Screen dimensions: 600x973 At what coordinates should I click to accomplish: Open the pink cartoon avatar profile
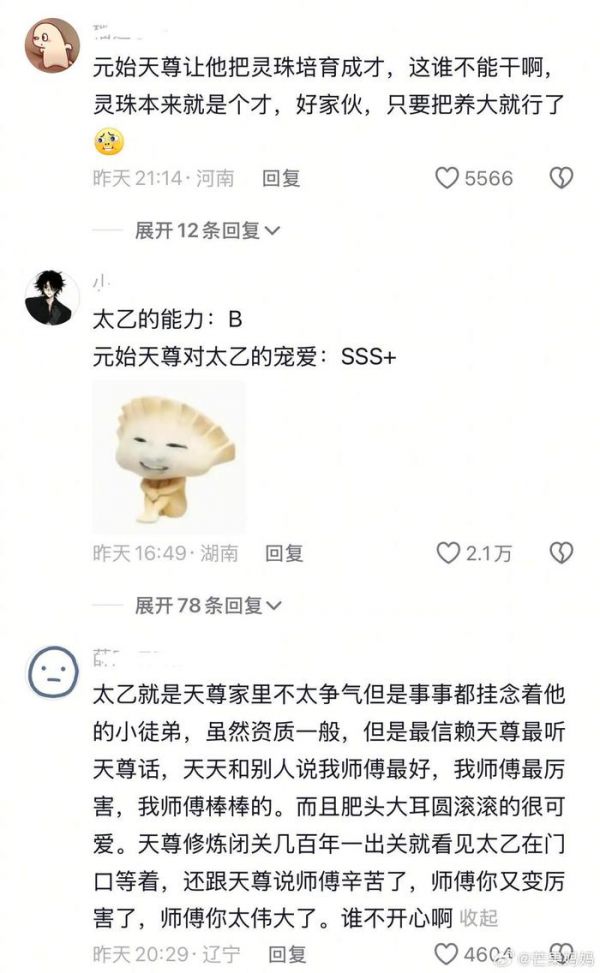(x=52, y=44)
